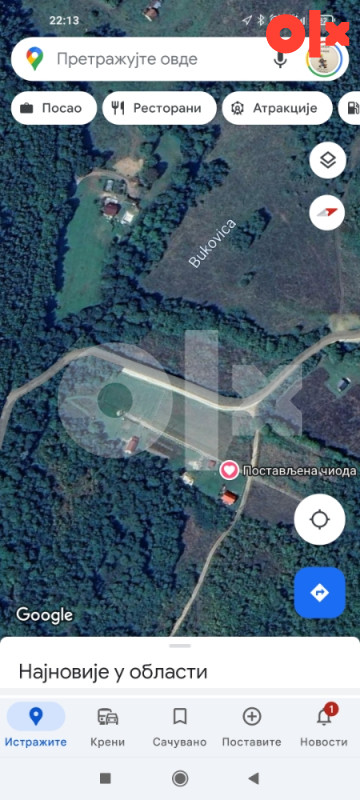The image size is (360, 800).
Task: Start voice search with the microphone icon
Action: coord(279,59)
